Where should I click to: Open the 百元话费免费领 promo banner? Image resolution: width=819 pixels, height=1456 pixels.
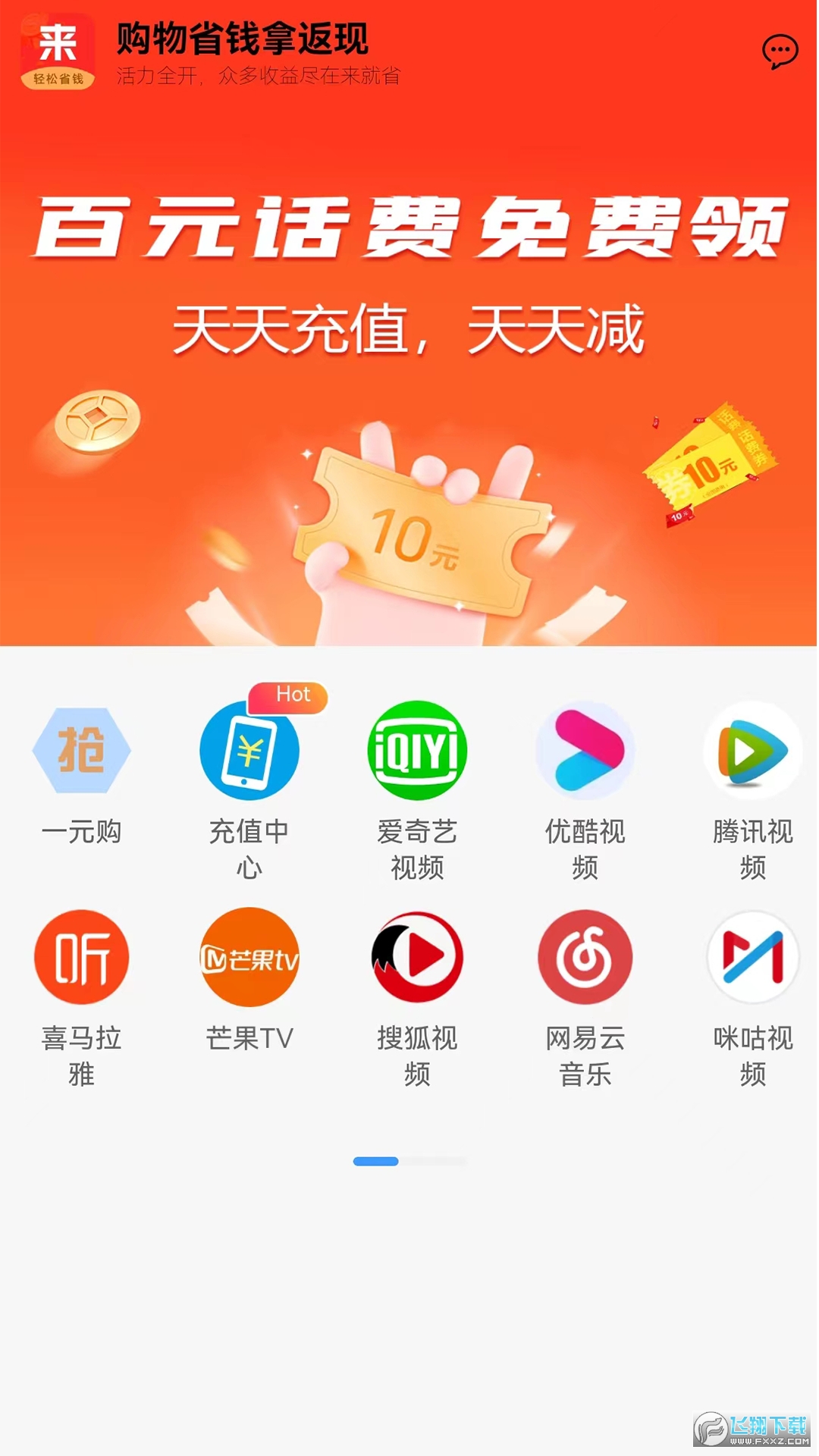pos(409,379)
